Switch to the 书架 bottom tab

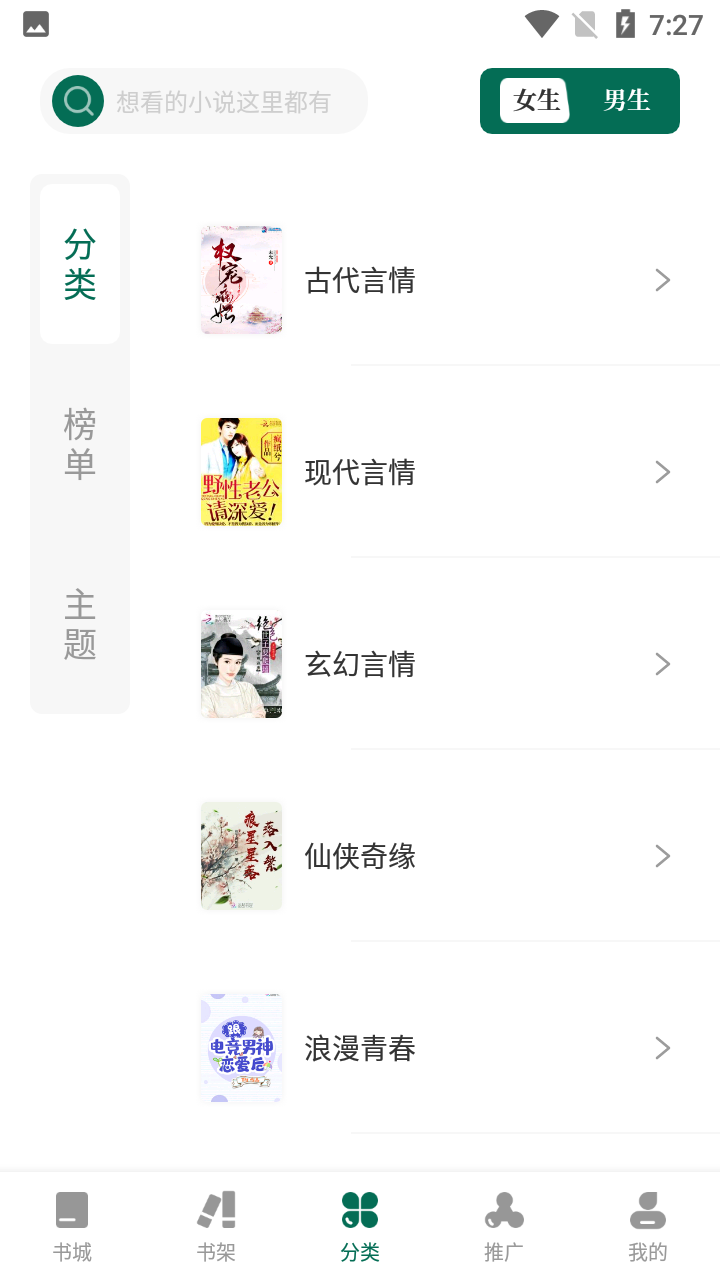(216, 1226)
